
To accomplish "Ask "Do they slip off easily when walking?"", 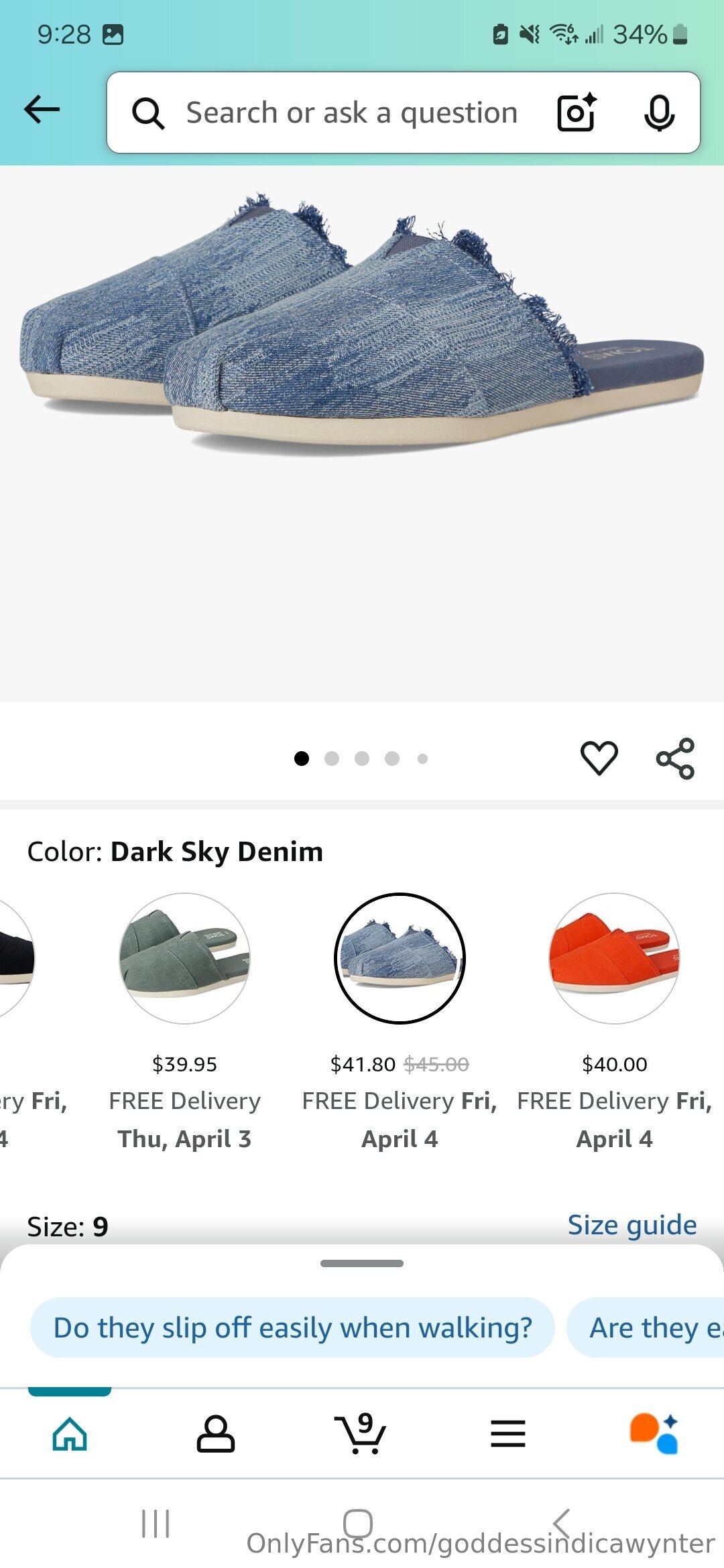I will (292, 1327).
